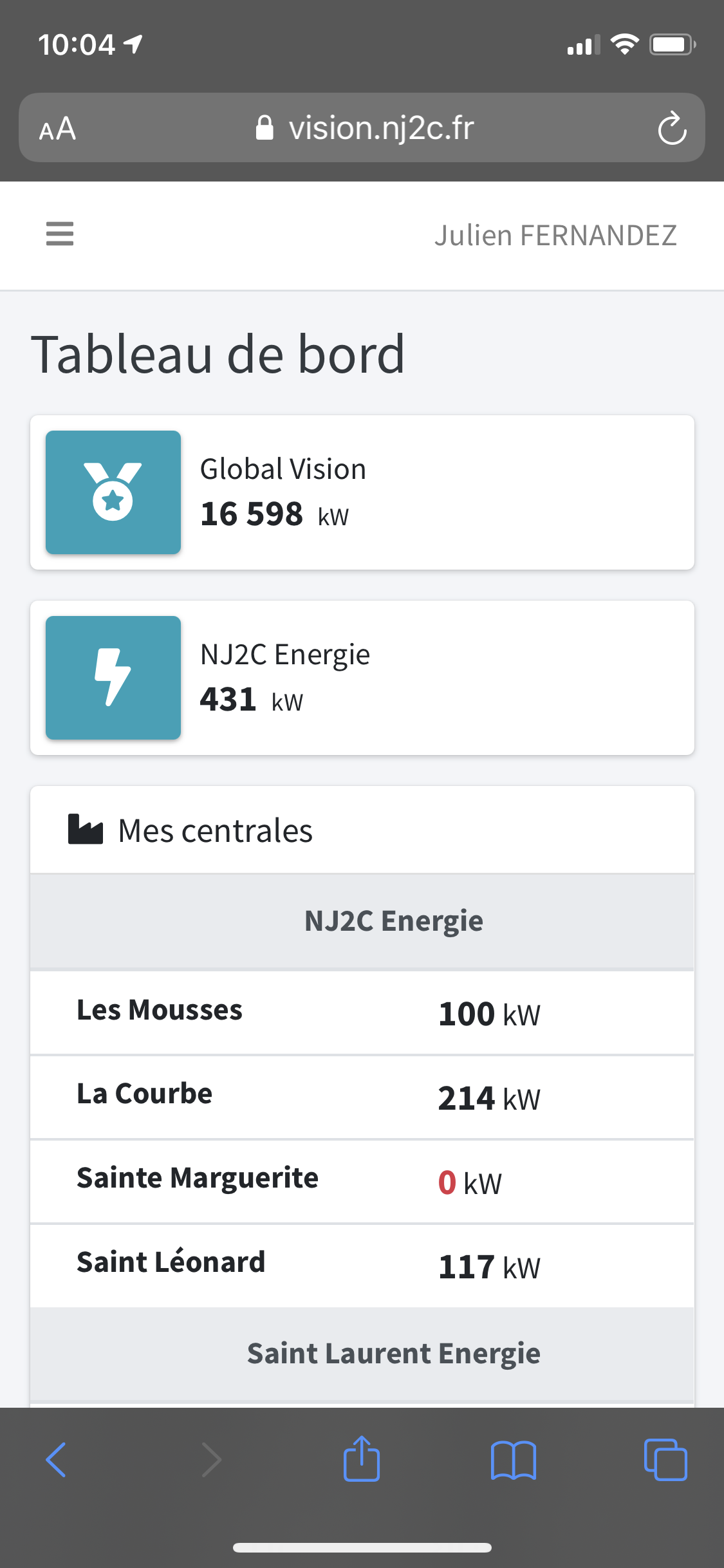This screenshot has height=1568, width=724.
Task: Open the Julien FERNANDEZ user menu
Action: [555, 236]
